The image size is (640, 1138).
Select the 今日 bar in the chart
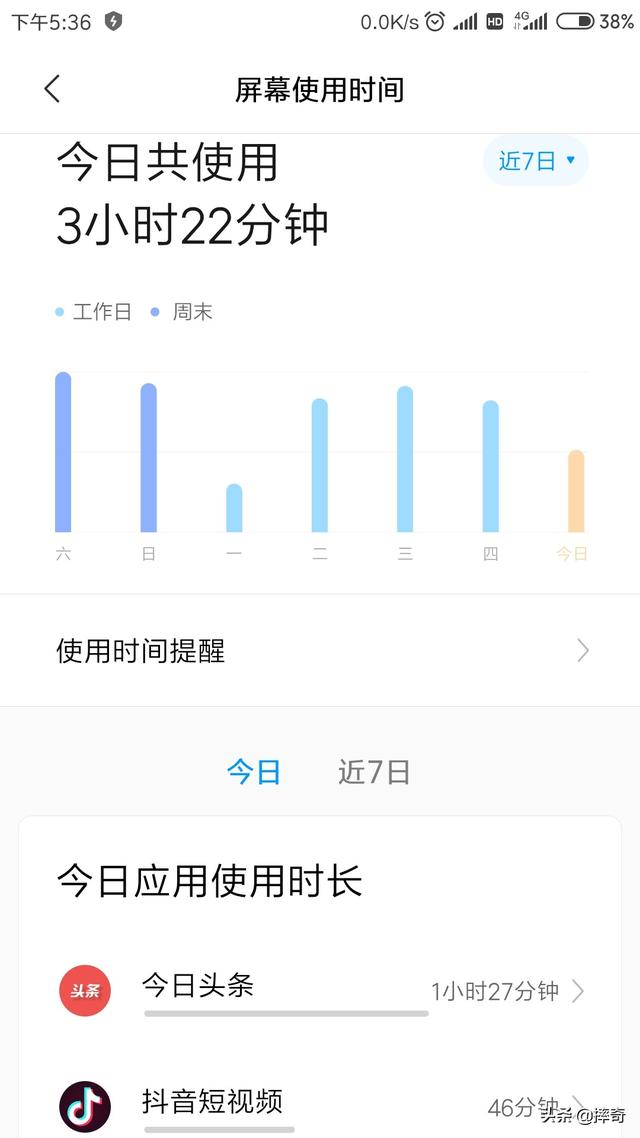pos(575,491)
